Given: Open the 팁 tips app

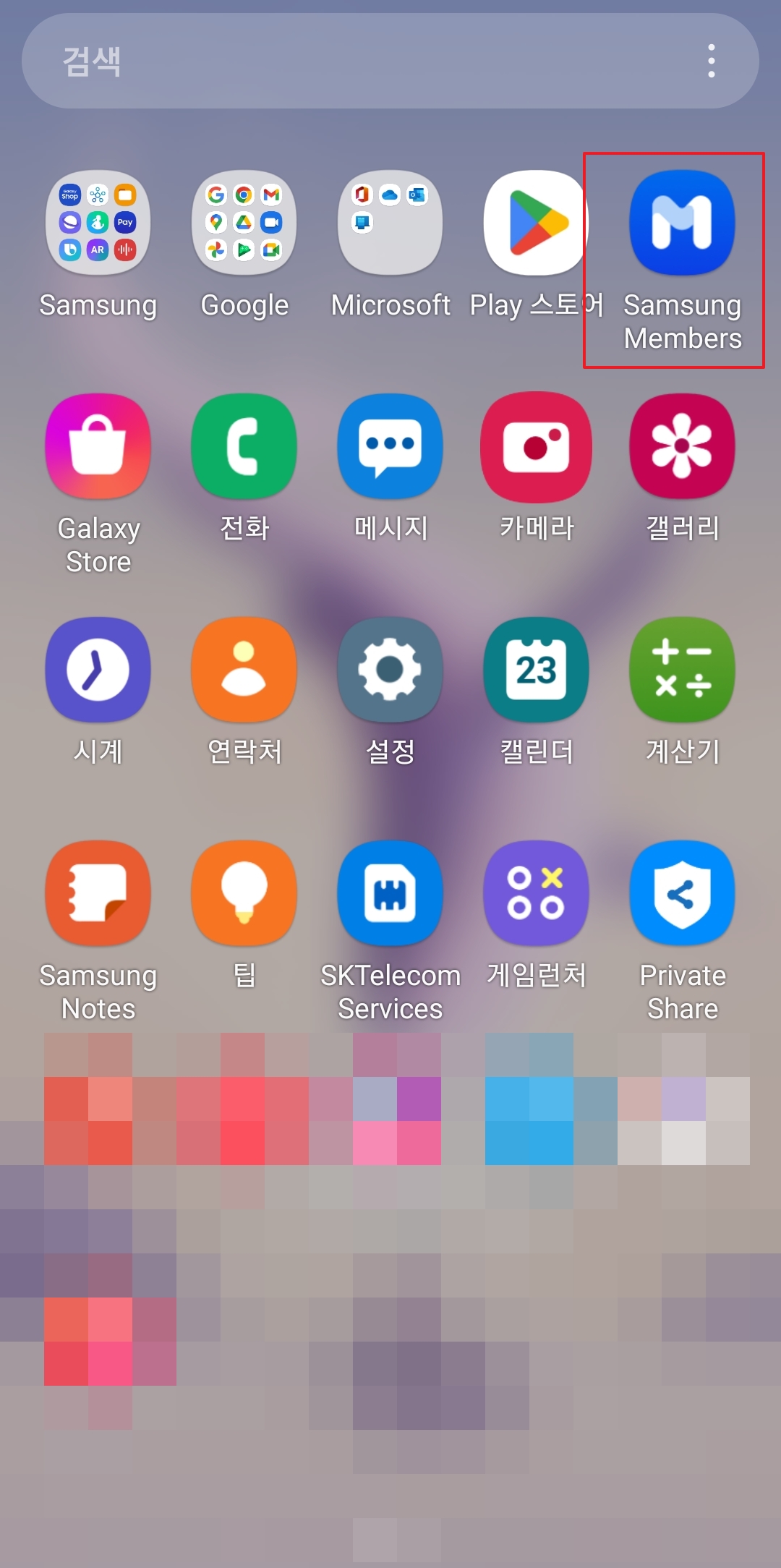Looking at the screenshot, I should point(244,893).
